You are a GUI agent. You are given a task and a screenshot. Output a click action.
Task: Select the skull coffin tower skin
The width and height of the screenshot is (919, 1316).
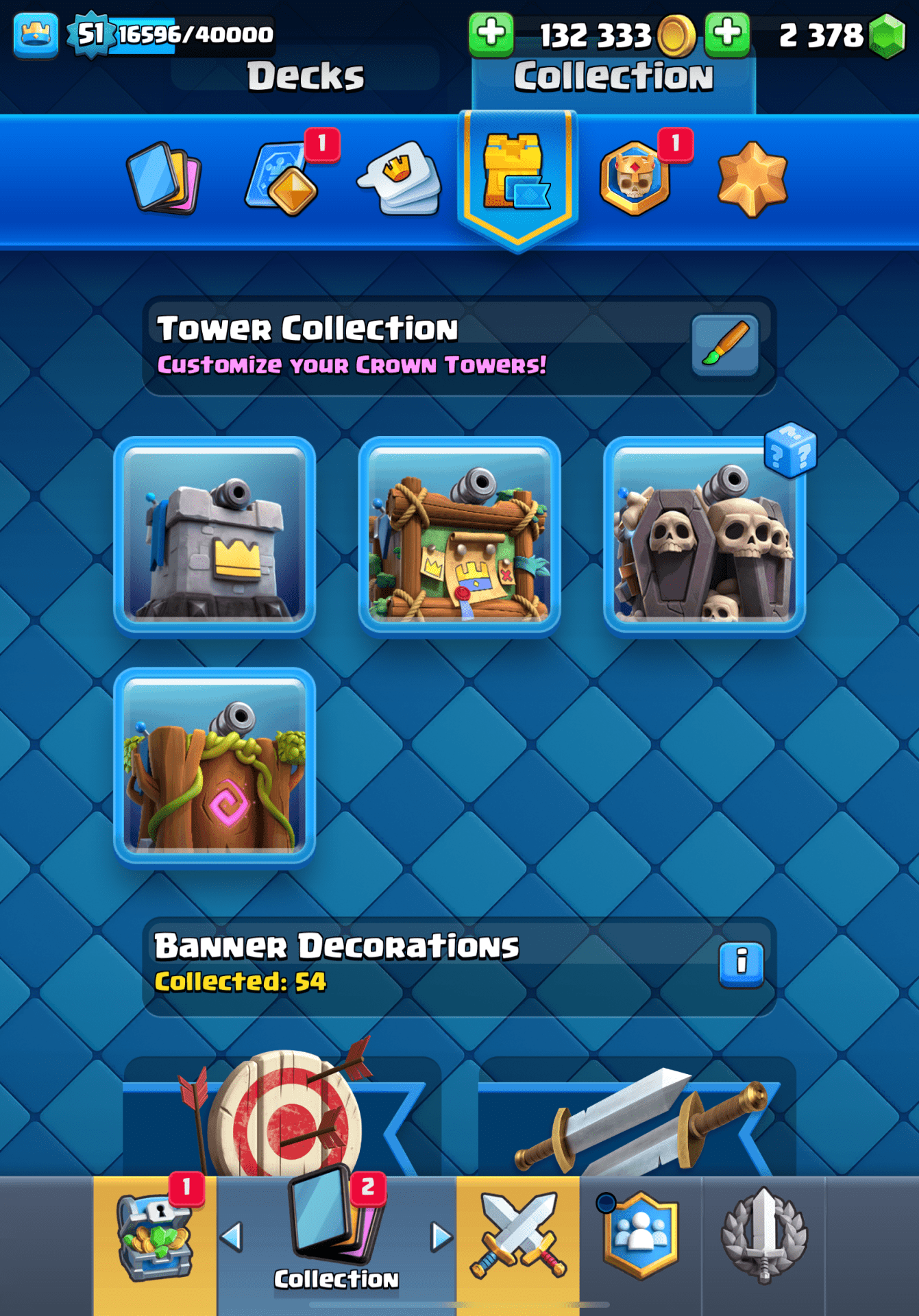tap(704, 537)
